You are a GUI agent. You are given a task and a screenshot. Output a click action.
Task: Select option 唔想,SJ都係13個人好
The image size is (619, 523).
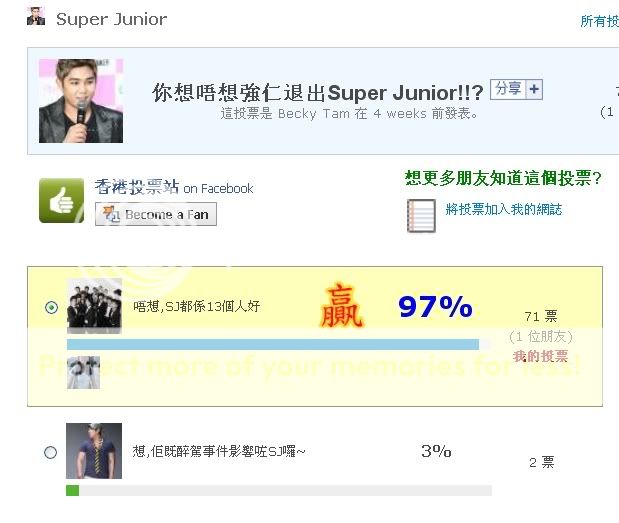(x=51, y=307)
